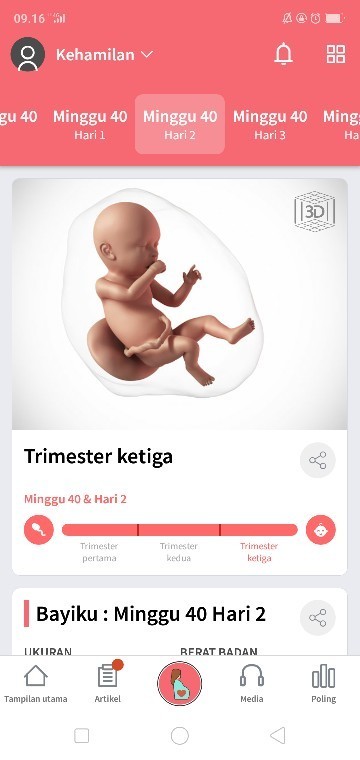Switch to the Poling tab
This screenshot has width=360, height=760.
point(324,684)
